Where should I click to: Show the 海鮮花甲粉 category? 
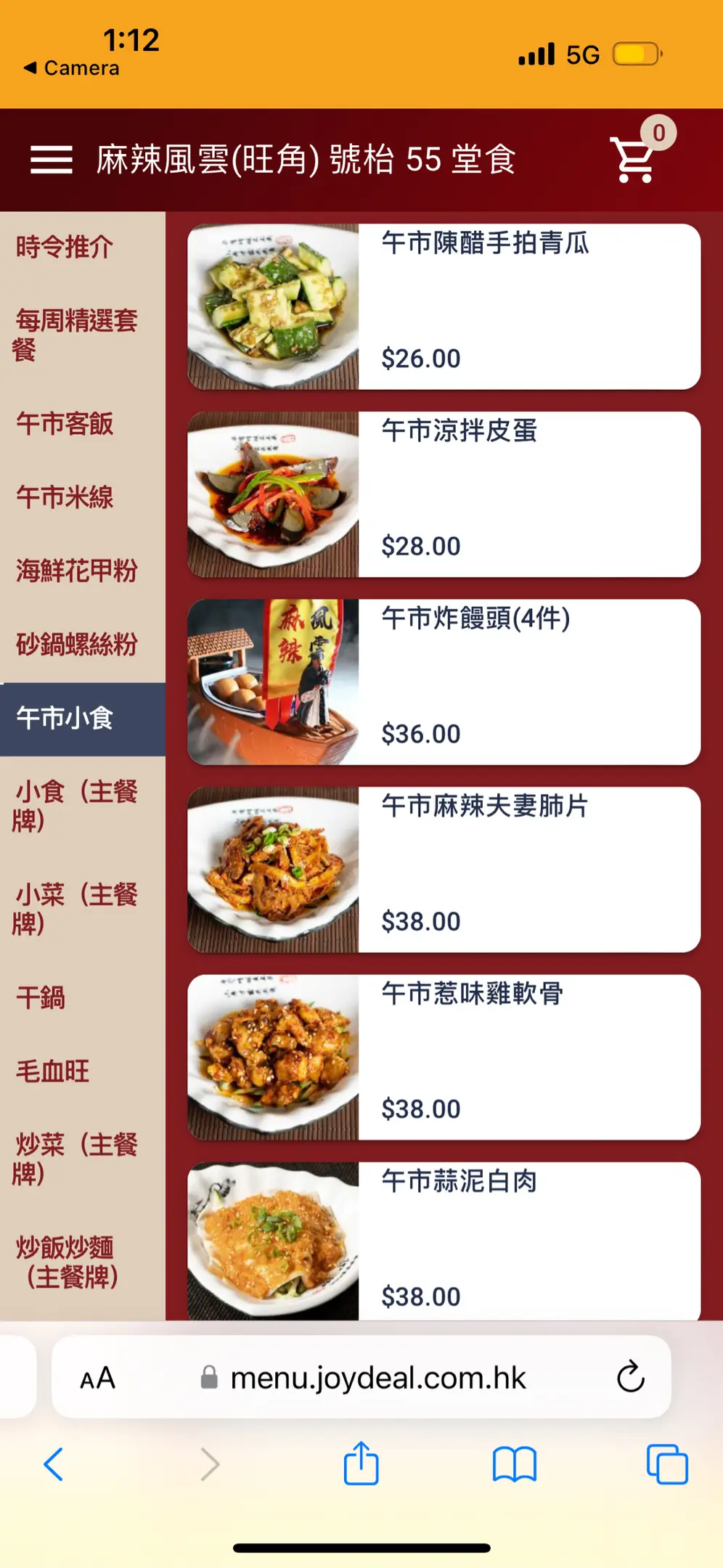click(x=77, y=571)
